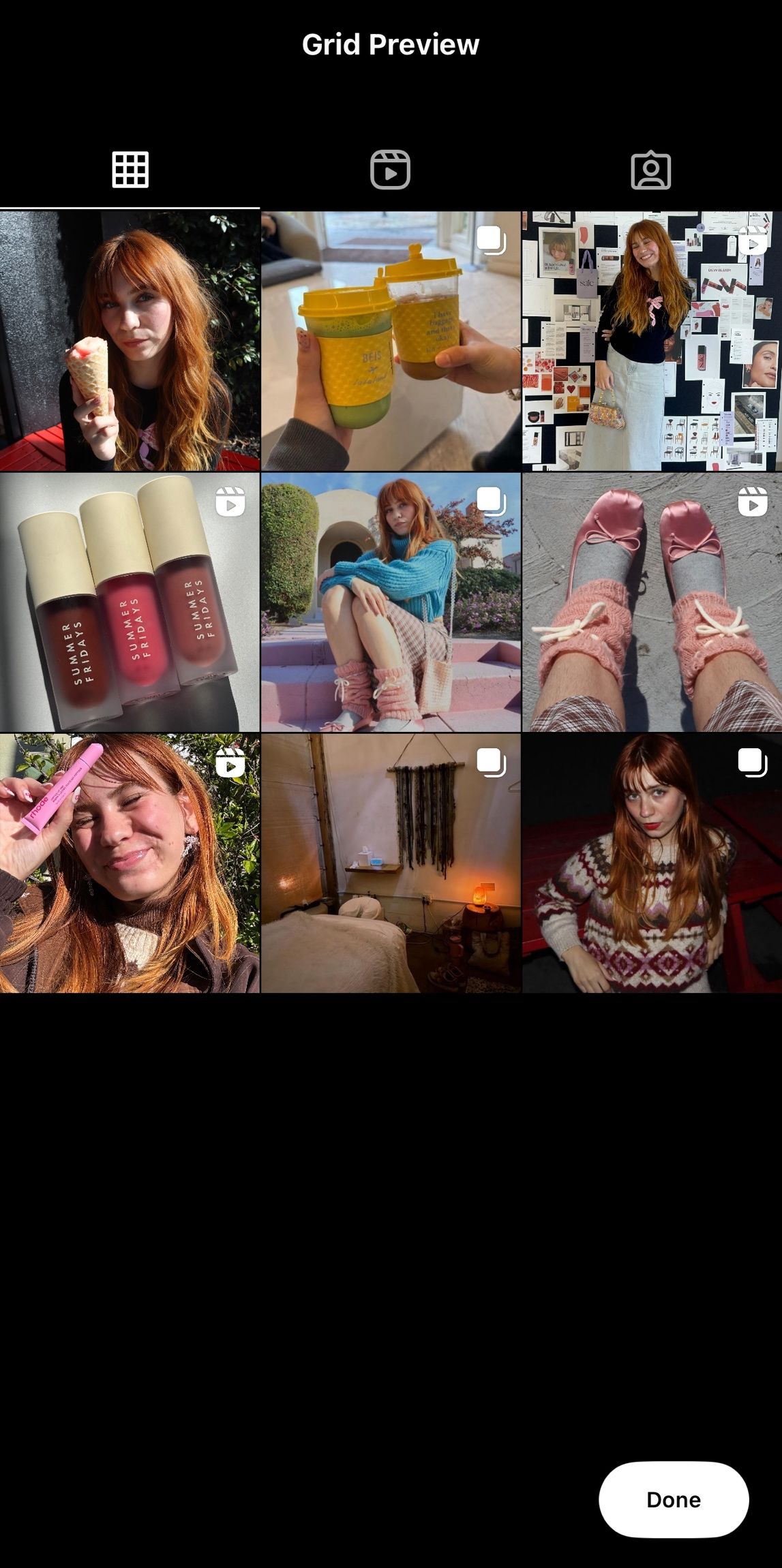Image resolution: width=782 pixels, height=1568 pixels.
Task: Open the pink lip gloss selfie reel
Action: tap(130, 863)
